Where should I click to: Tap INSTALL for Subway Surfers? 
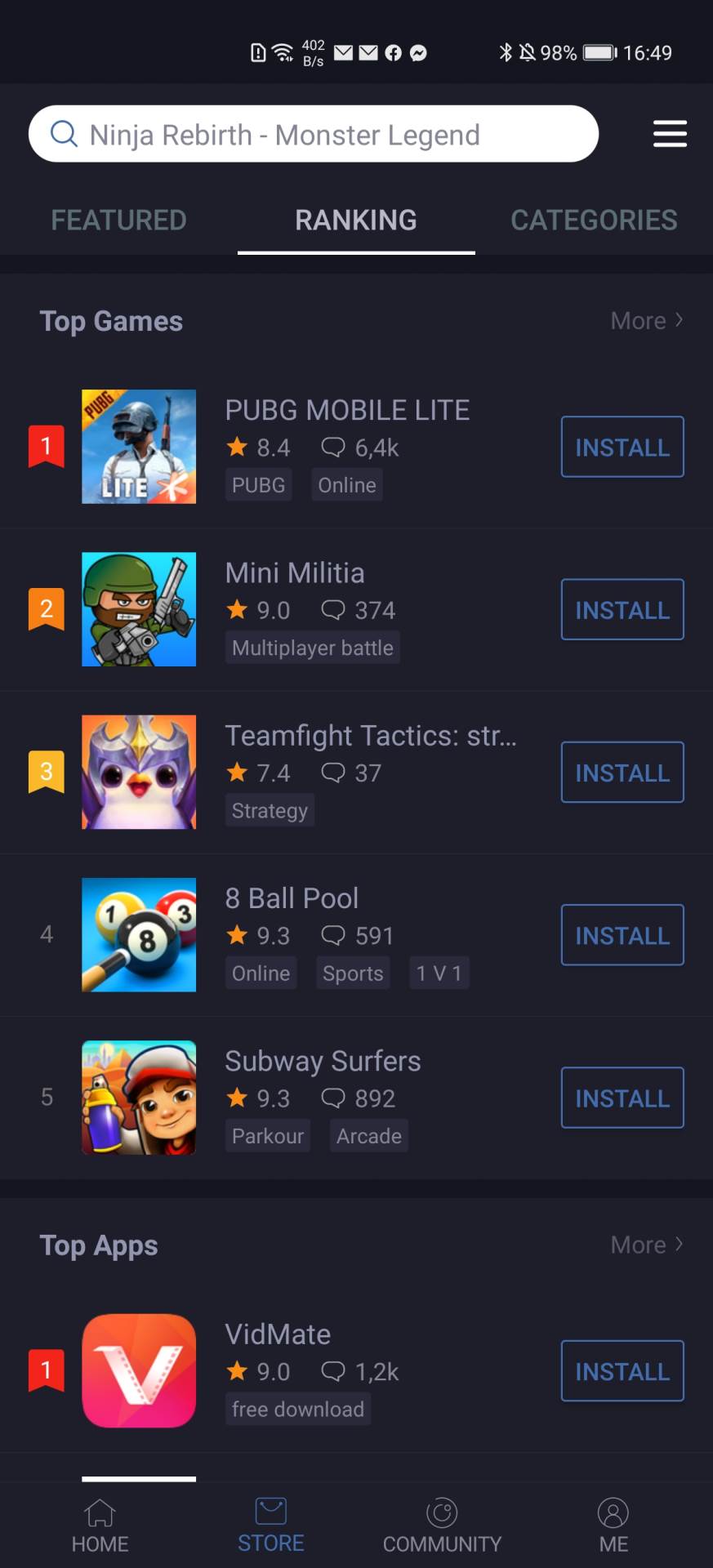(622, 1098)
